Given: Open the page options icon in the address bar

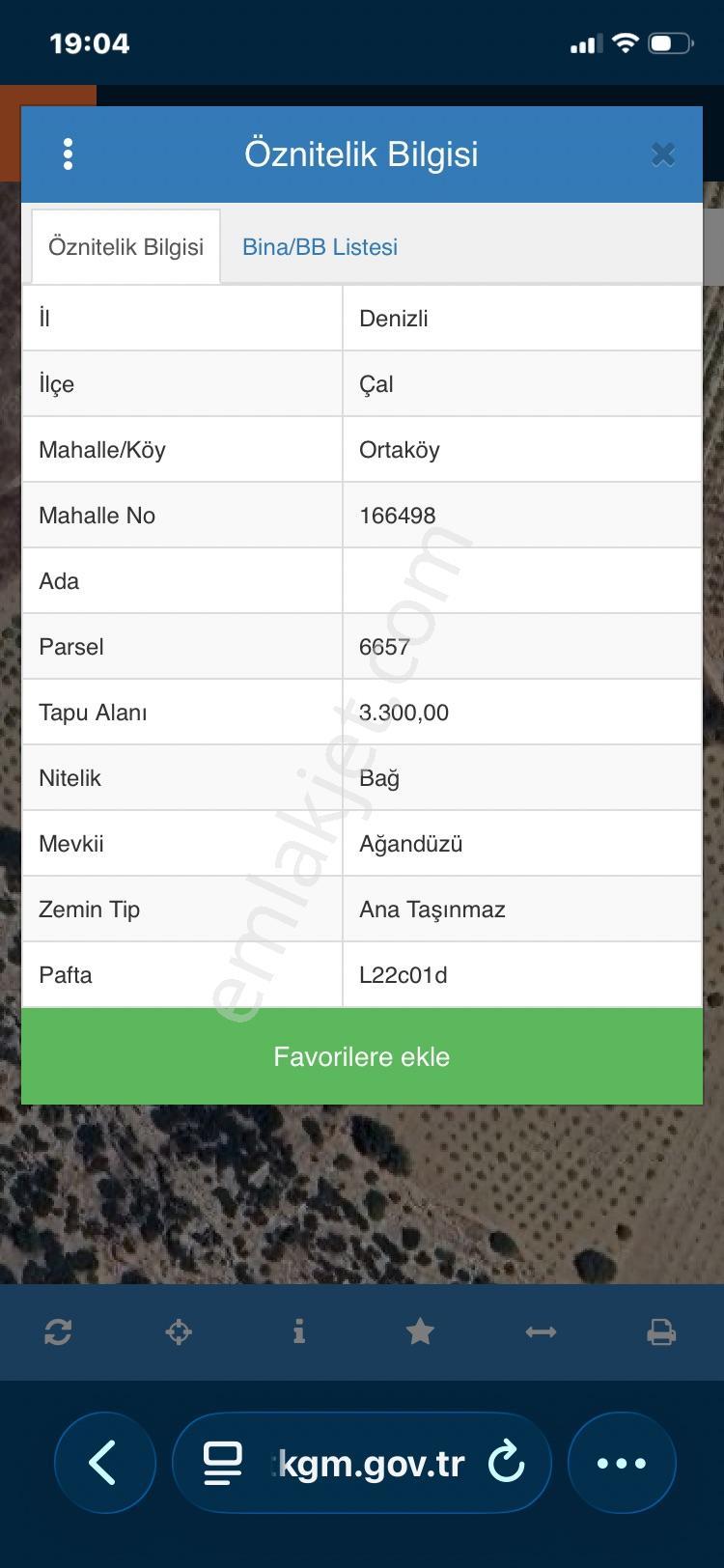Looking at the screenshot, I should pyautogui.click(x=222, y=1463).
